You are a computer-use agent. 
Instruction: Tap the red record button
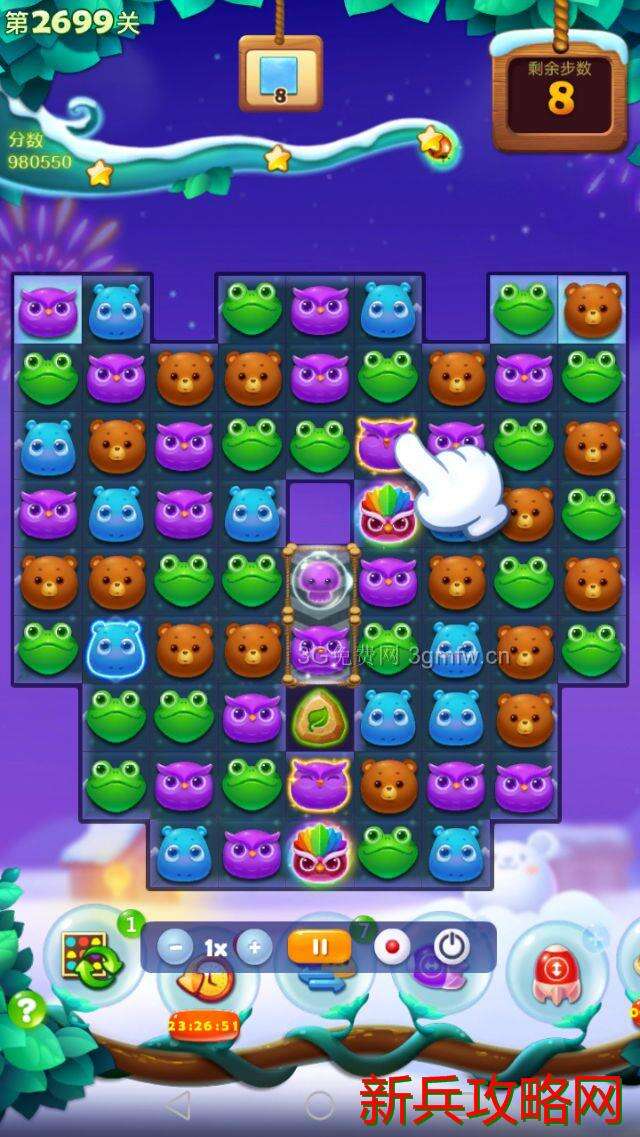391,947
